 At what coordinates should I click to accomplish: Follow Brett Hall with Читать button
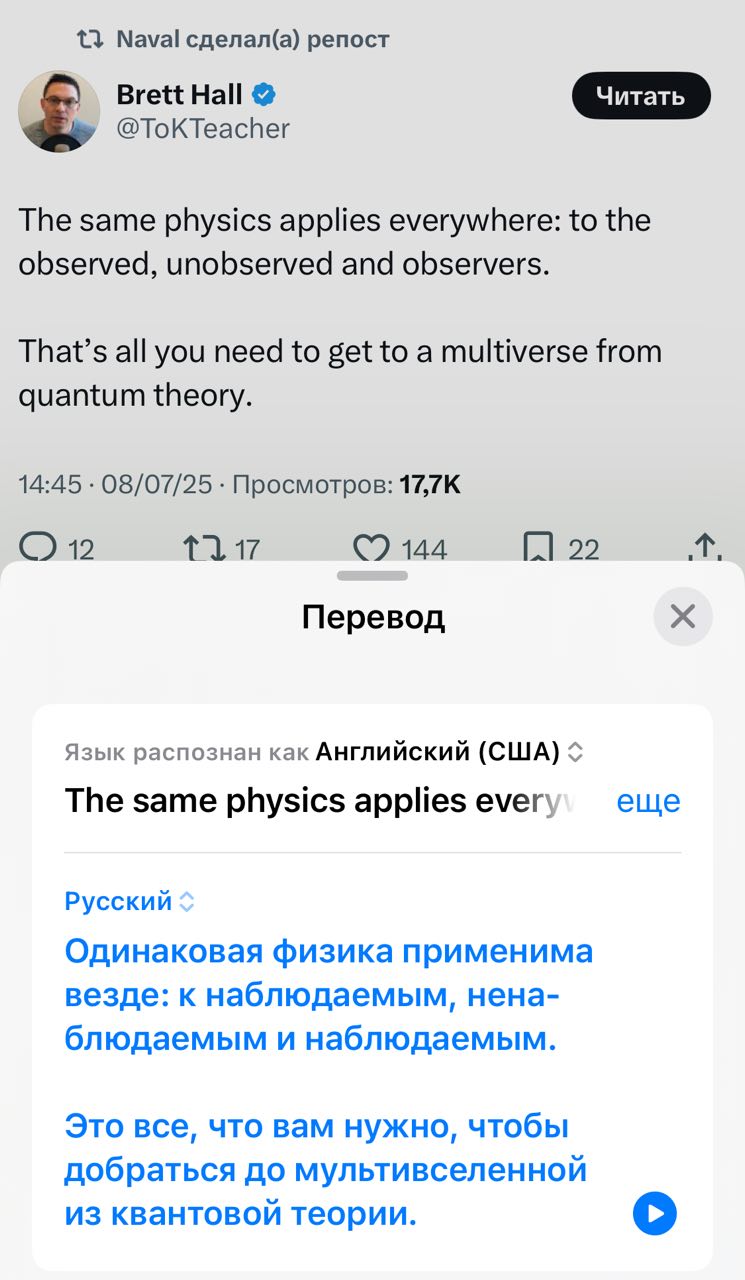tap(640, 96)
